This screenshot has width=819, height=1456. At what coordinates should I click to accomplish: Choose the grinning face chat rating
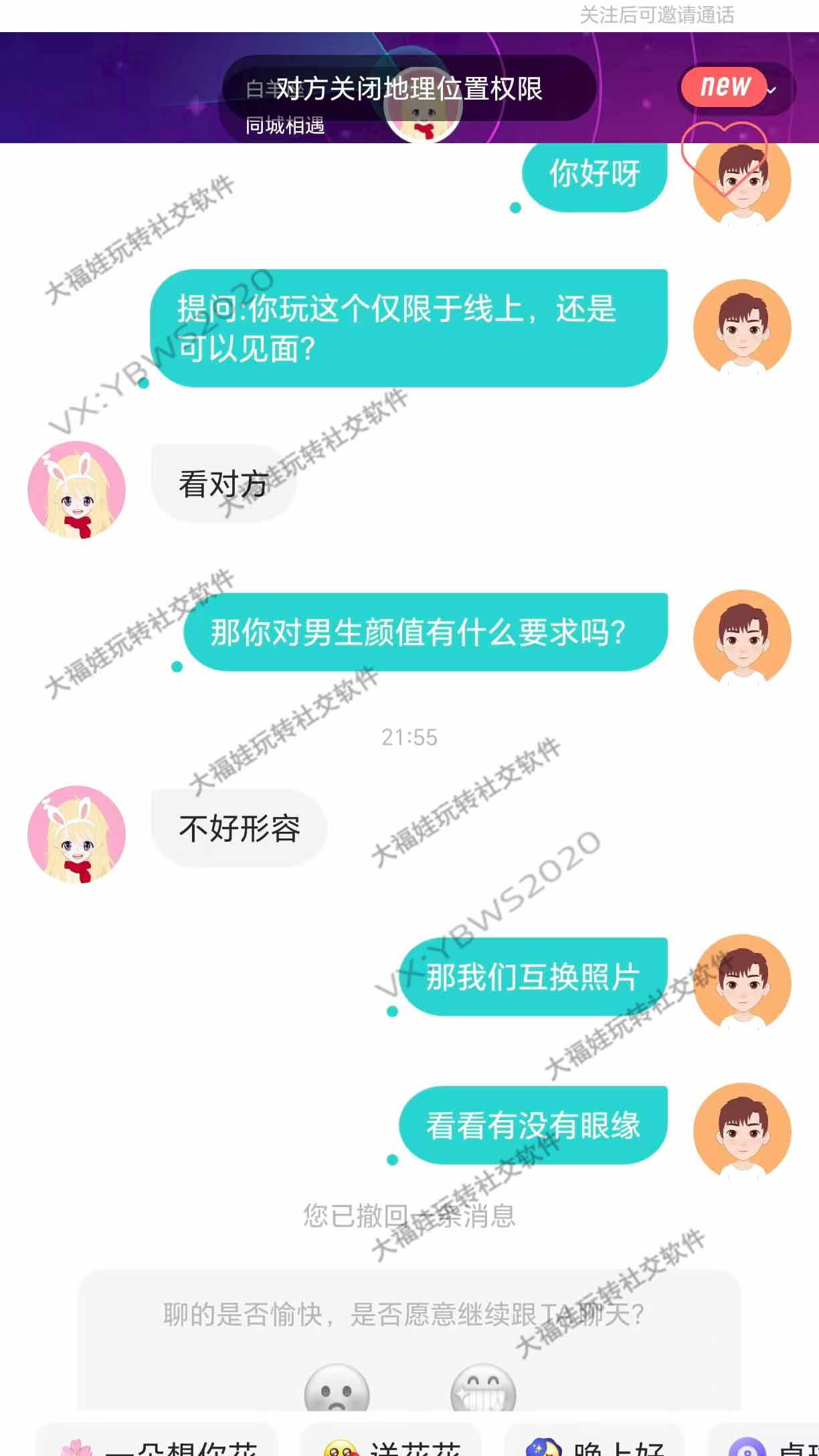(483, 1390)
